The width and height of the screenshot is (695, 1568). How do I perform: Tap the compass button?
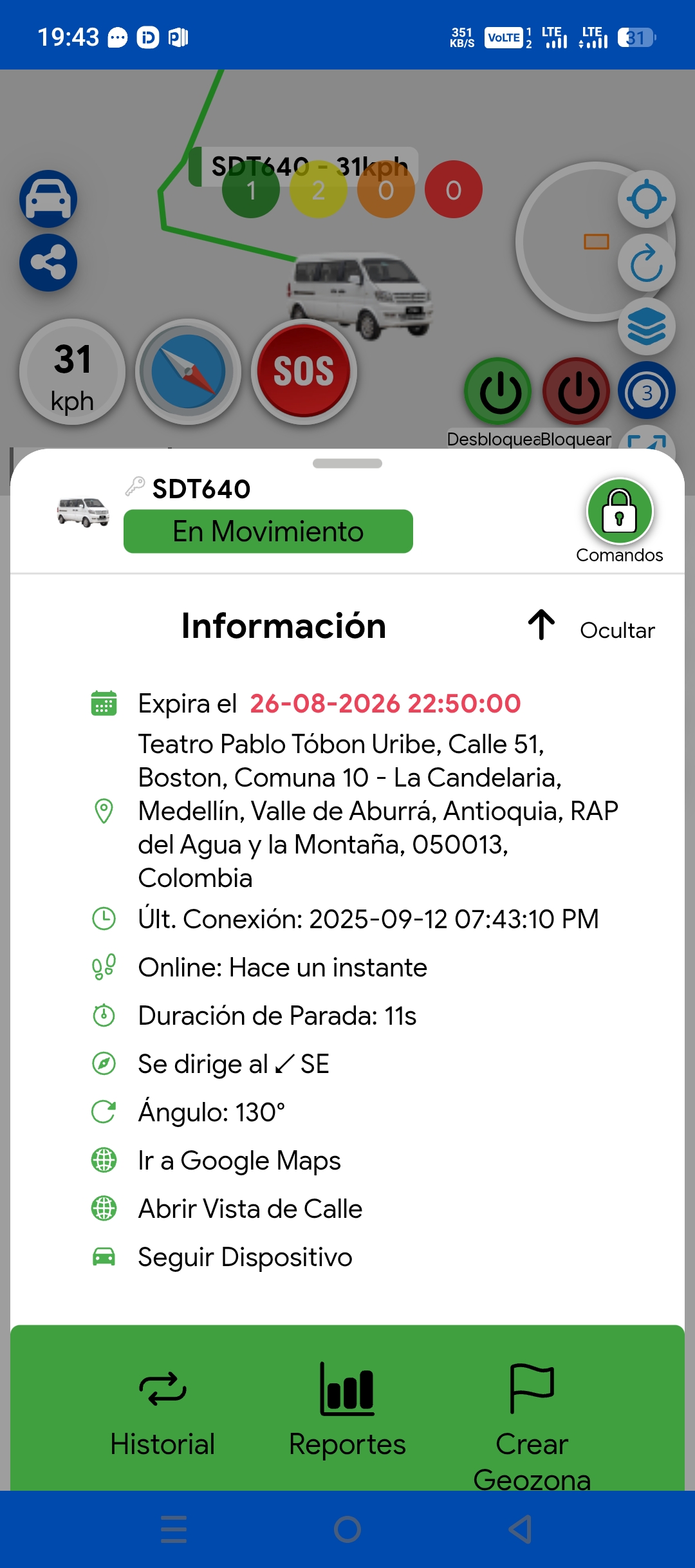click(188, 372)
